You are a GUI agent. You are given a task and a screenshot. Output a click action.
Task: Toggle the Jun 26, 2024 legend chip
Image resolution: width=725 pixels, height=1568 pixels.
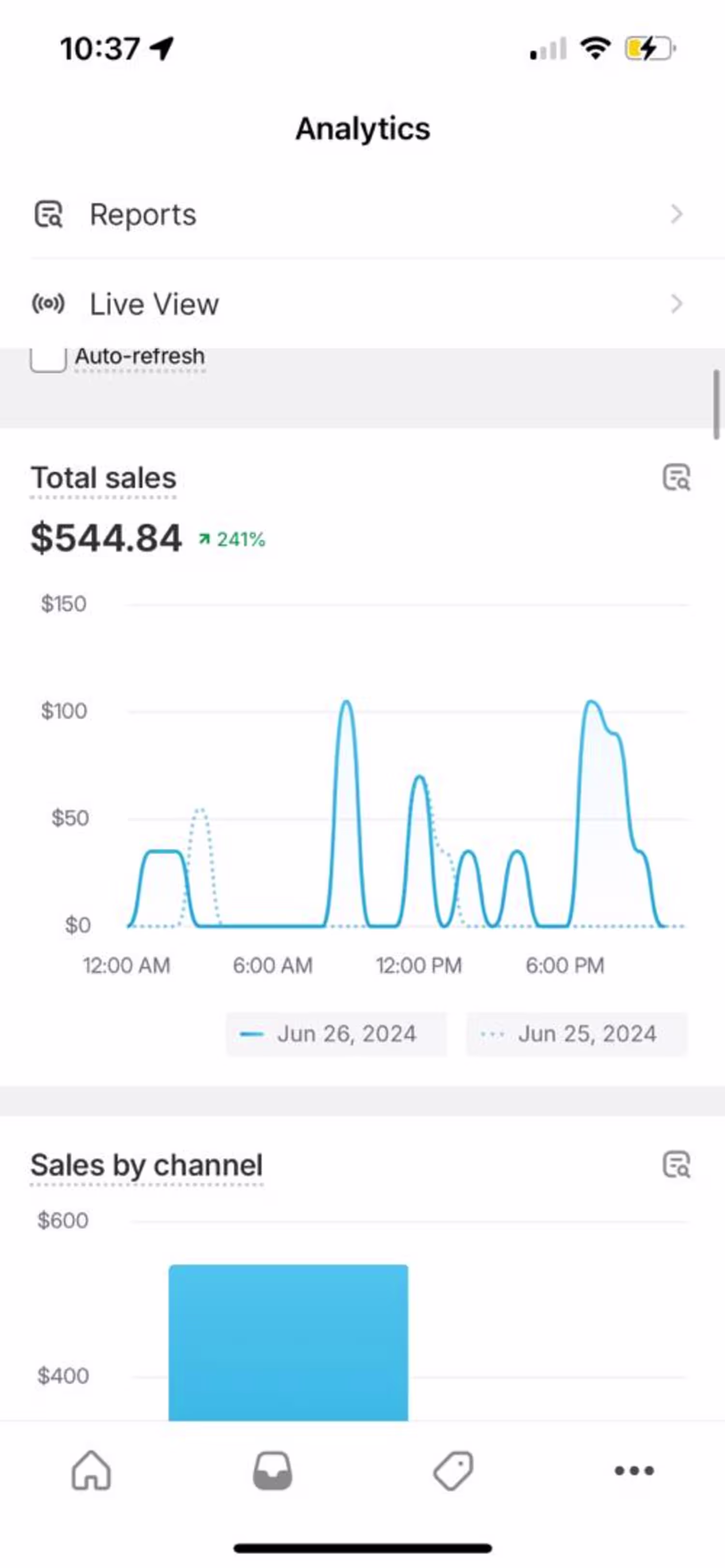[336, 1034]
